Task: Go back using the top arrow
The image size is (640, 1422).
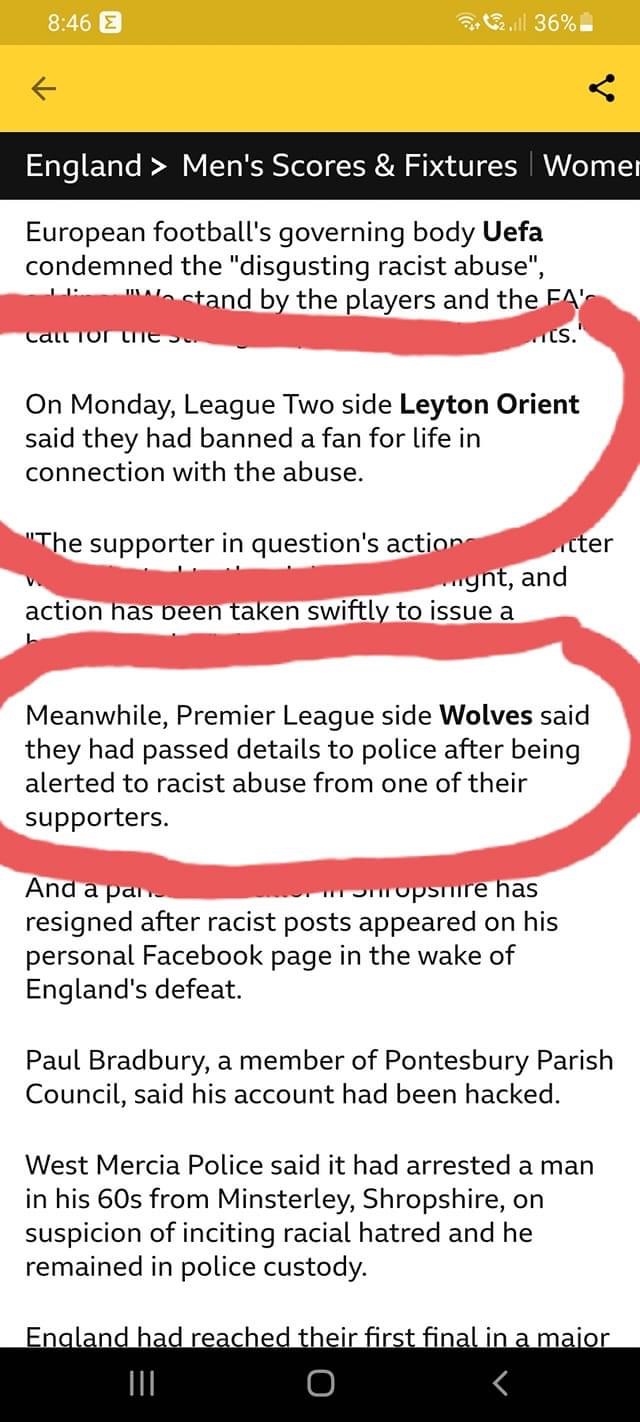Action: point(42,89)
